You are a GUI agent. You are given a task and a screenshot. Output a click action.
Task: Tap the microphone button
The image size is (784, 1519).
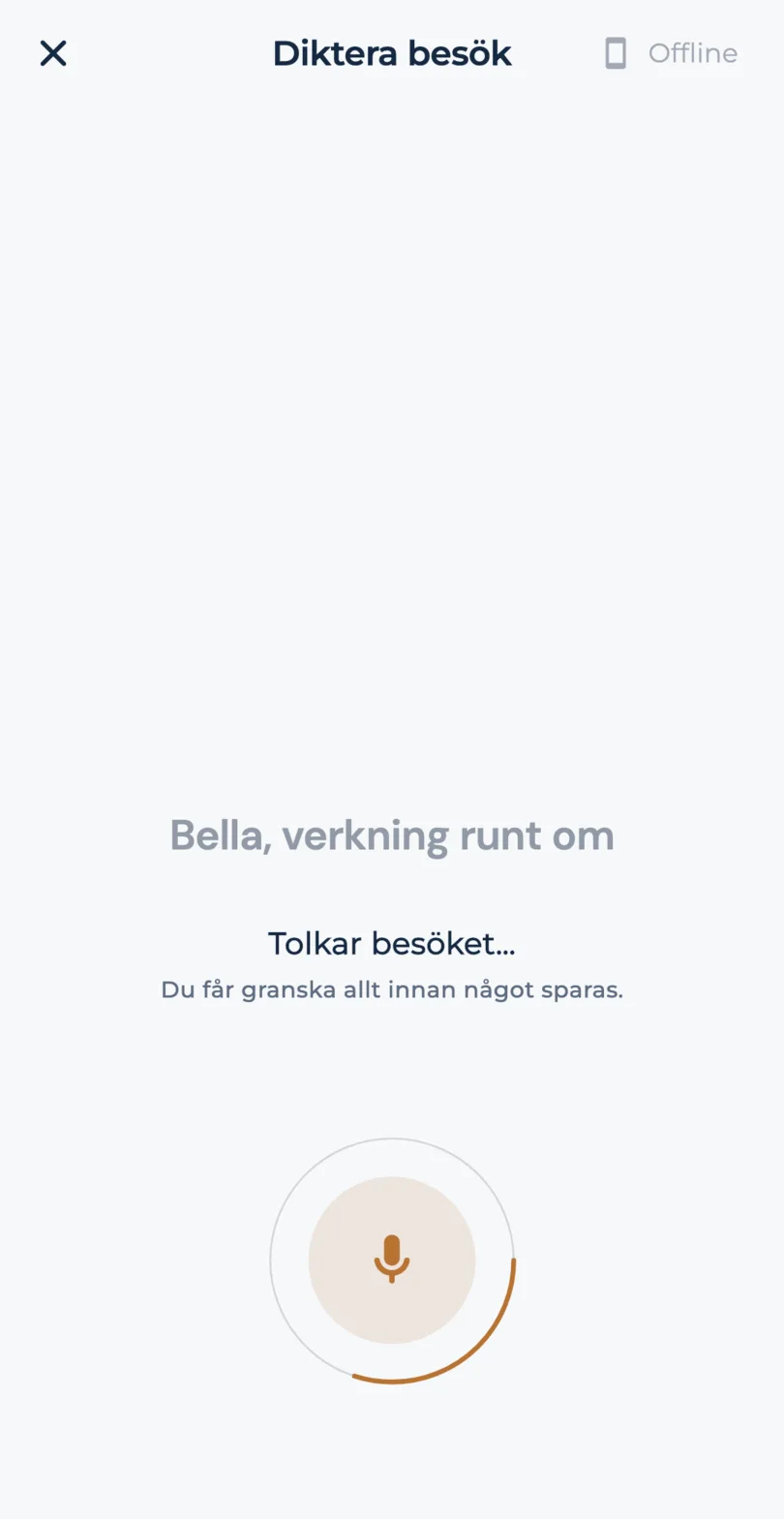click(392, 1260)
